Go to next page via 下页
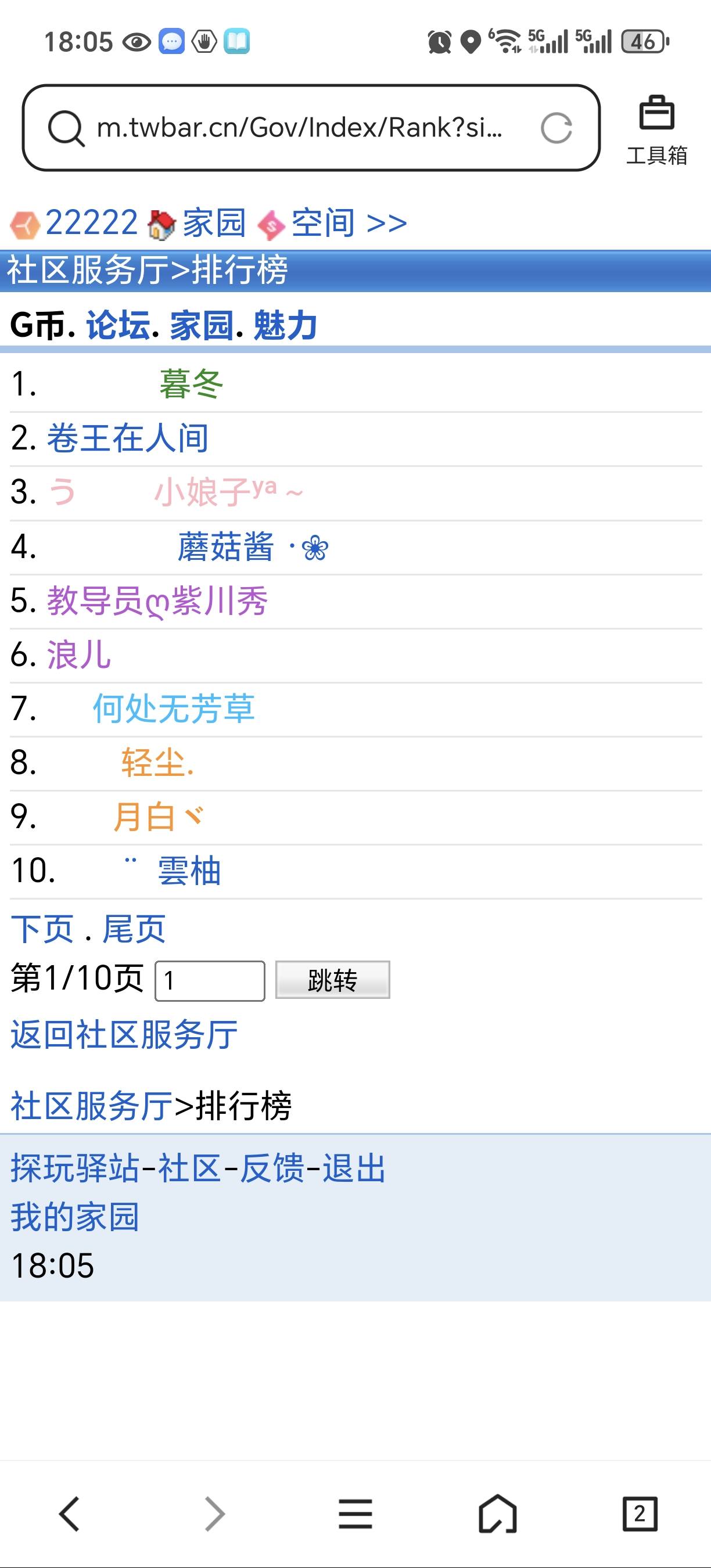711x1568 pixels. 42,929
